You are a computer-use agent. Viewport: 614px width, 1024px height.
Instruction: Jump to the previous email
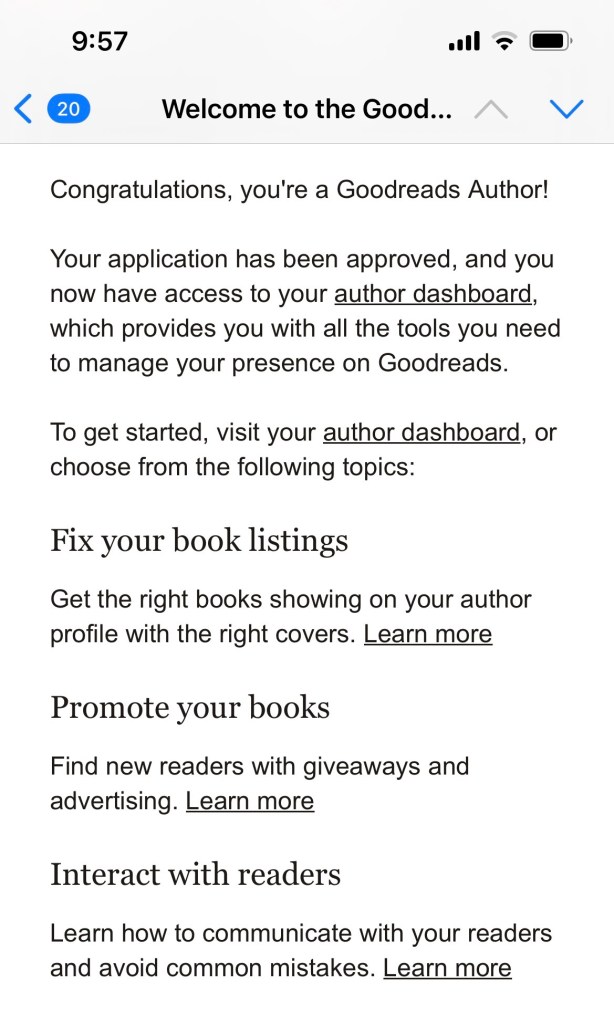[490, 108]
